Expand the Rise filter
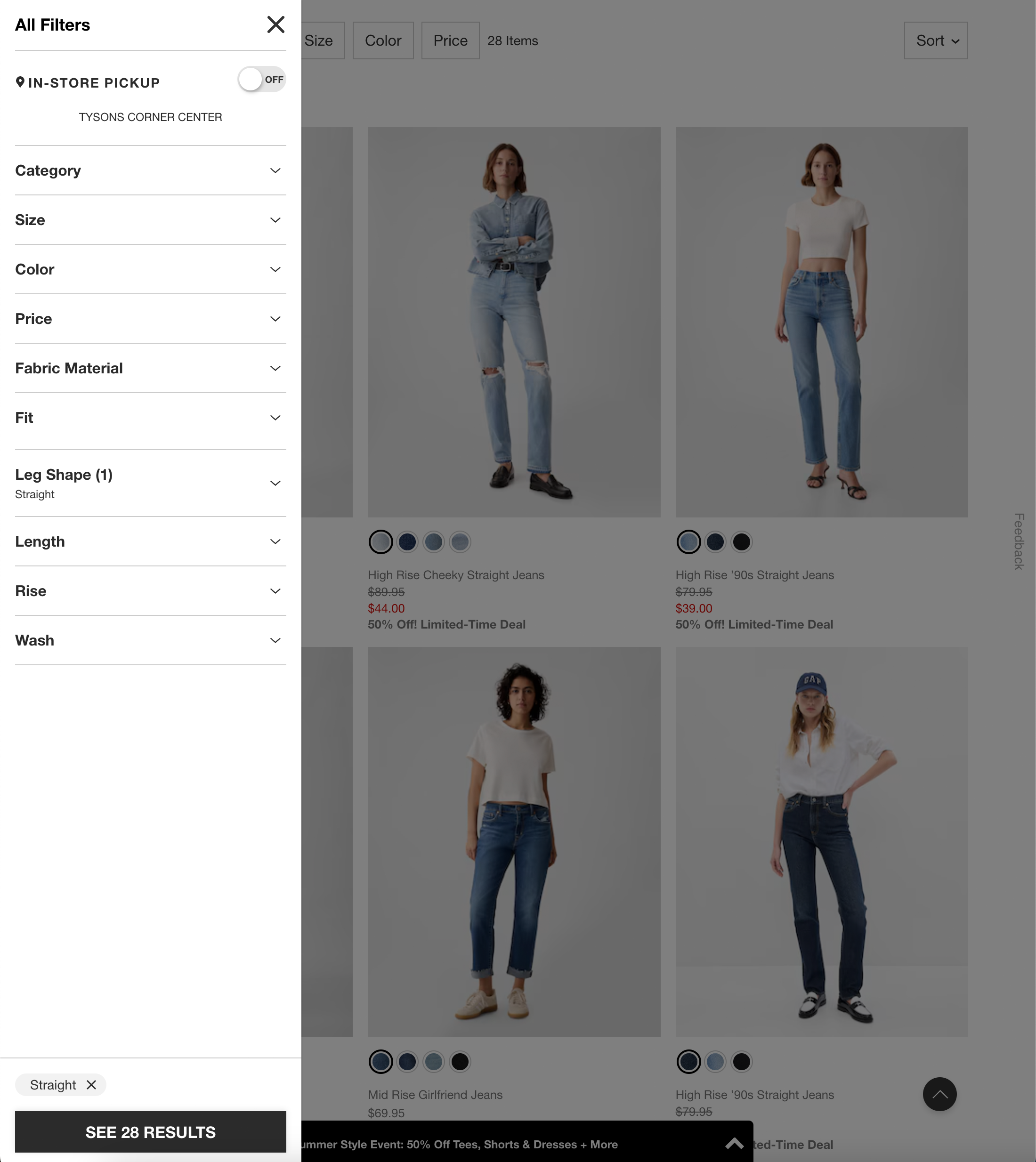 tap(150, 591)
